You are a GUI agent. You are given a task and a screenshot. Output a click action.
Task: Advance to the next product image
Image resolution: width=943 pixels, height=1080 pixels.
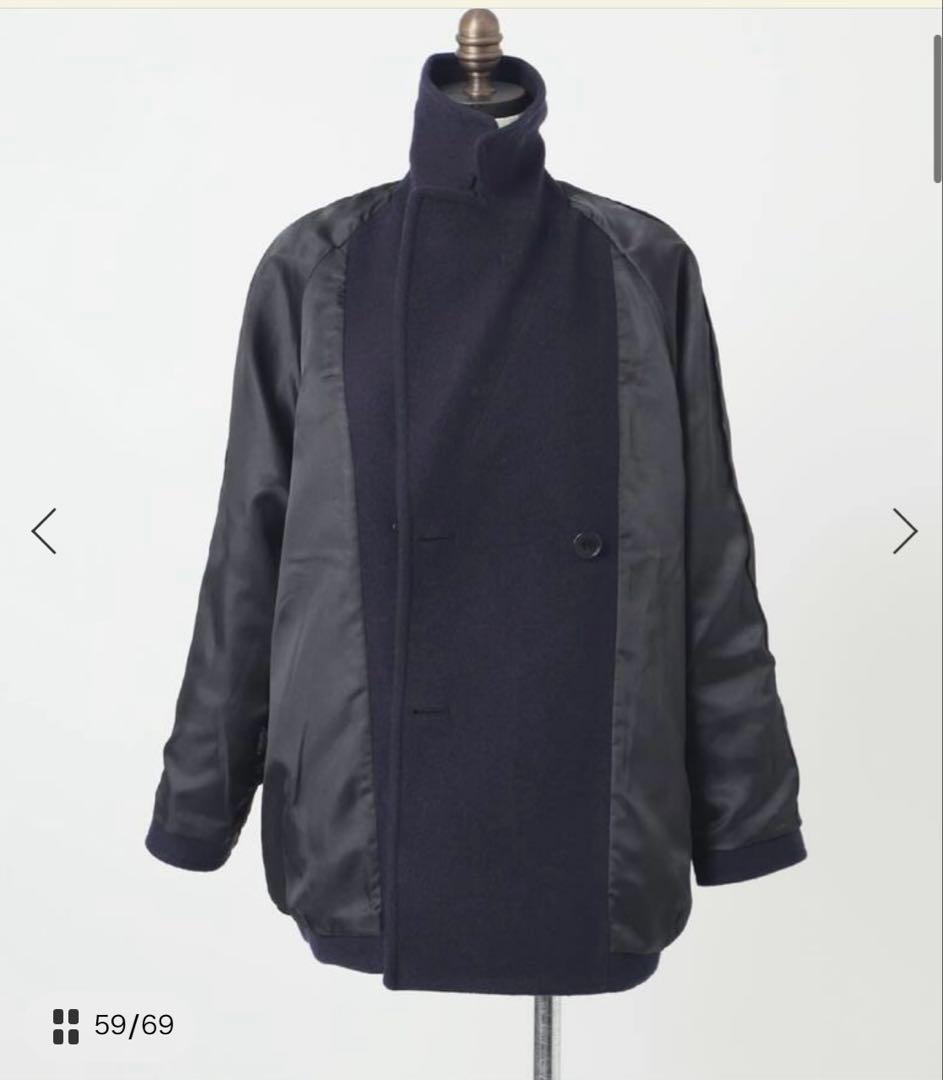(x=903, y=531)
